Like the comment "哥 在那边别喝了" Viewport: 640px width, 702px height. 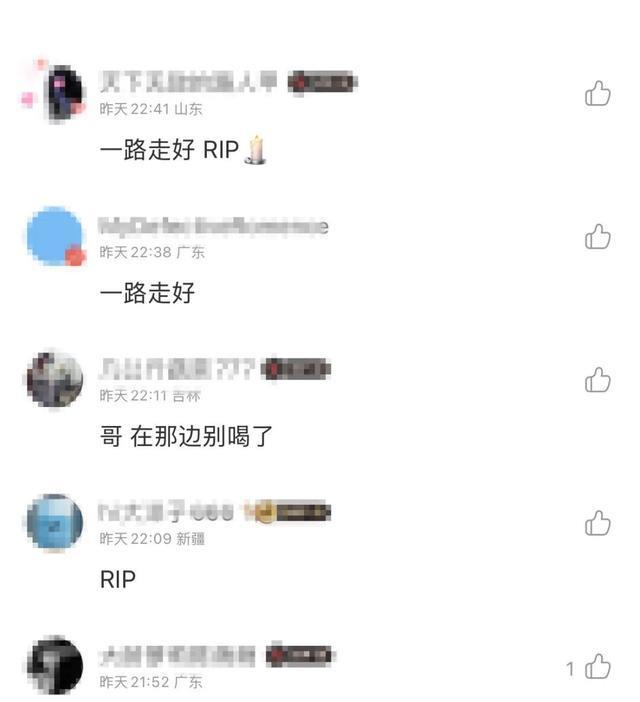tap(598, 380)
